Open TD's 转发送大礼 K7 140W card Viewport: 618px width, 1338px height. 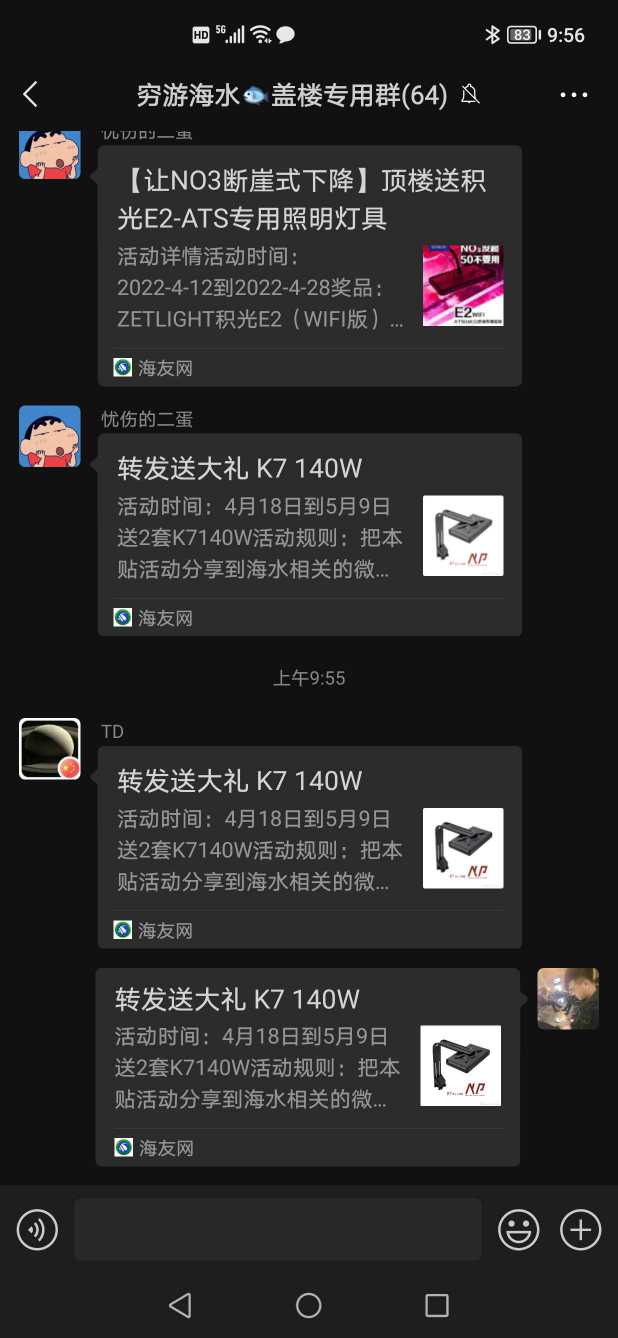[x=309, y=846]
